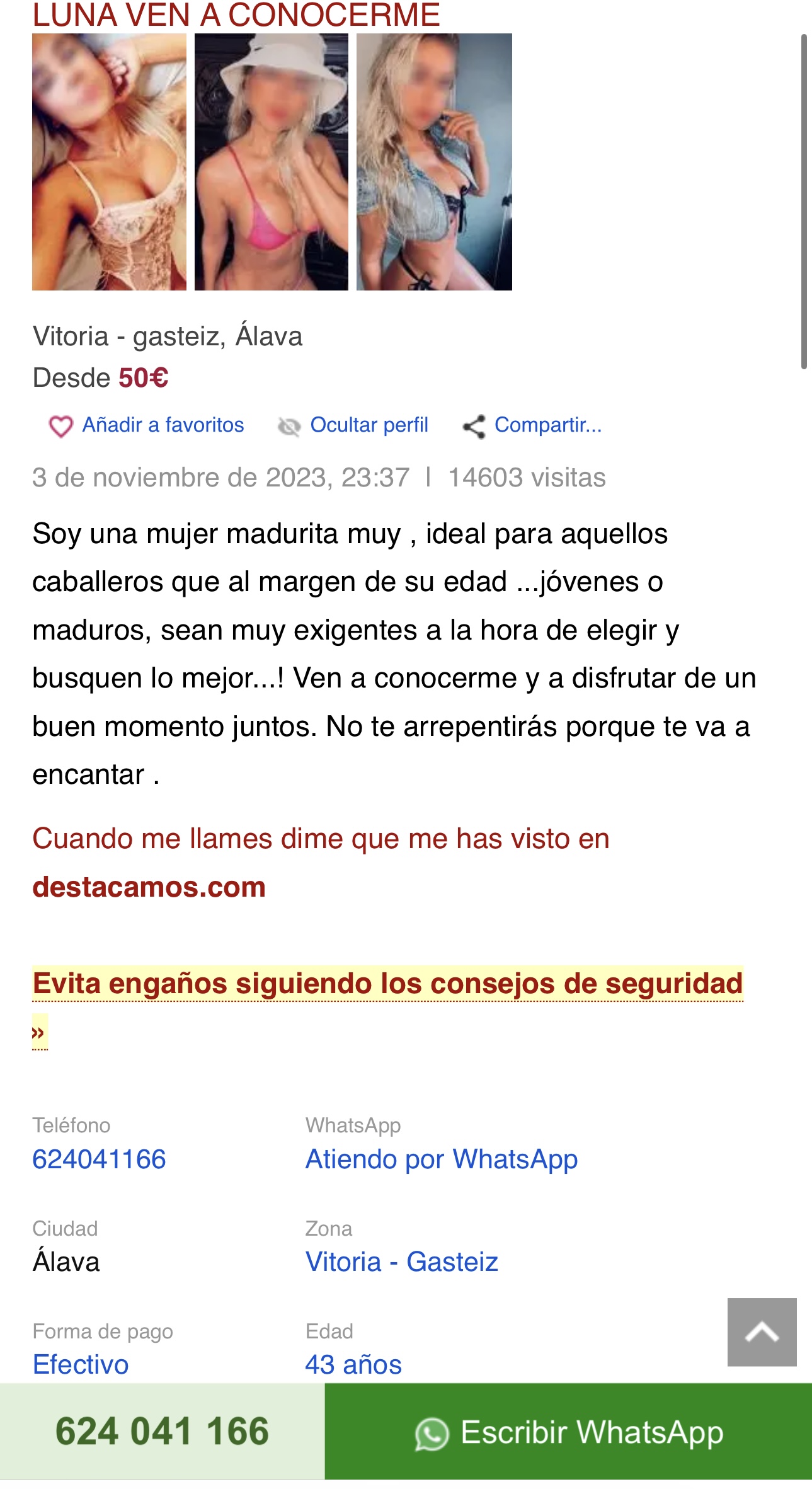Jump back to top with arrow button
This screenshot has height=1489, width=812.
click(x=762, y=1332)
